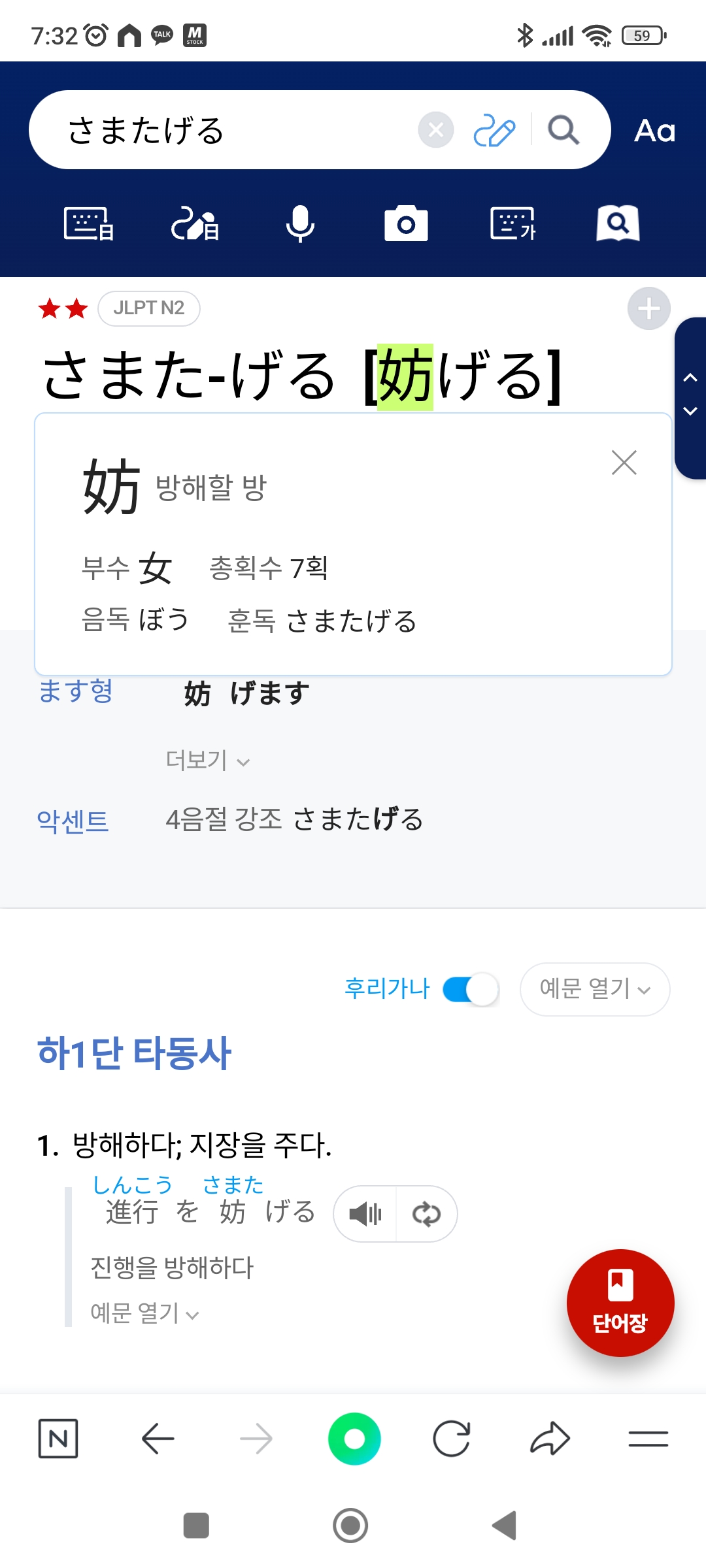Clear the search text with the X

click(436, 130)
